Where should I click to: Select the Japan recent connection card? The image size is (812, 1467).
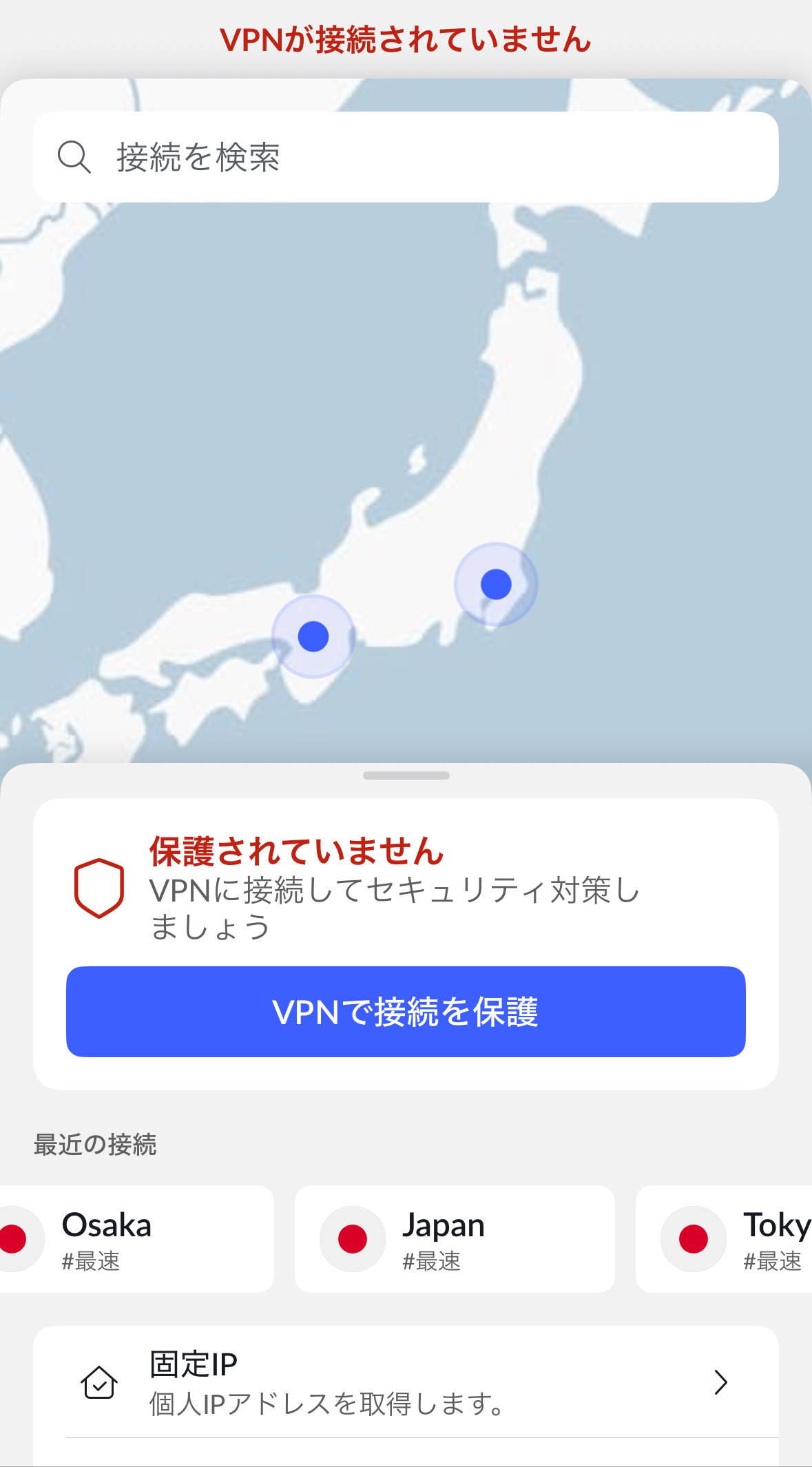click(455, 1239)
